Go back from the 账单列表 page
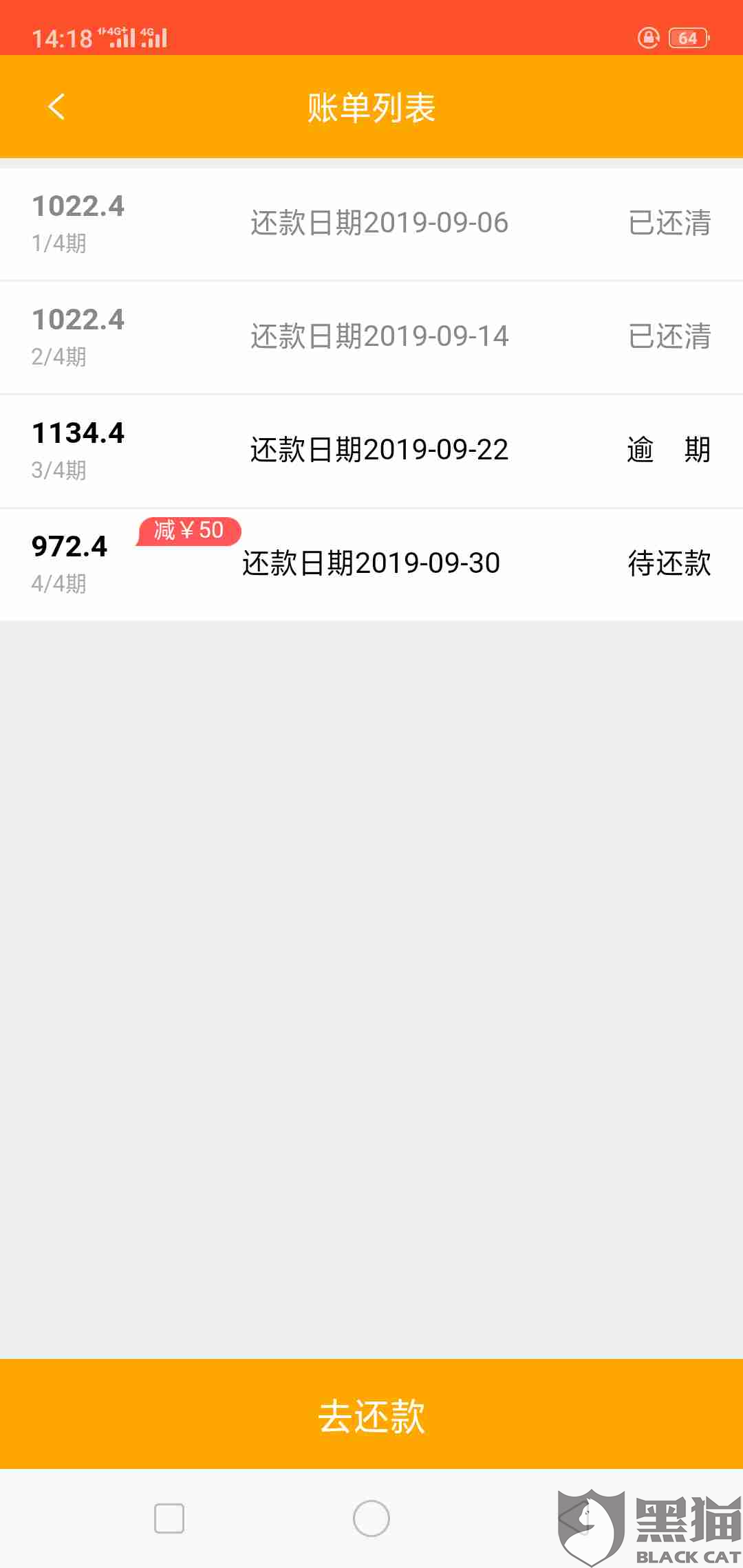The image size is (743, 1568). click(56, 107)
